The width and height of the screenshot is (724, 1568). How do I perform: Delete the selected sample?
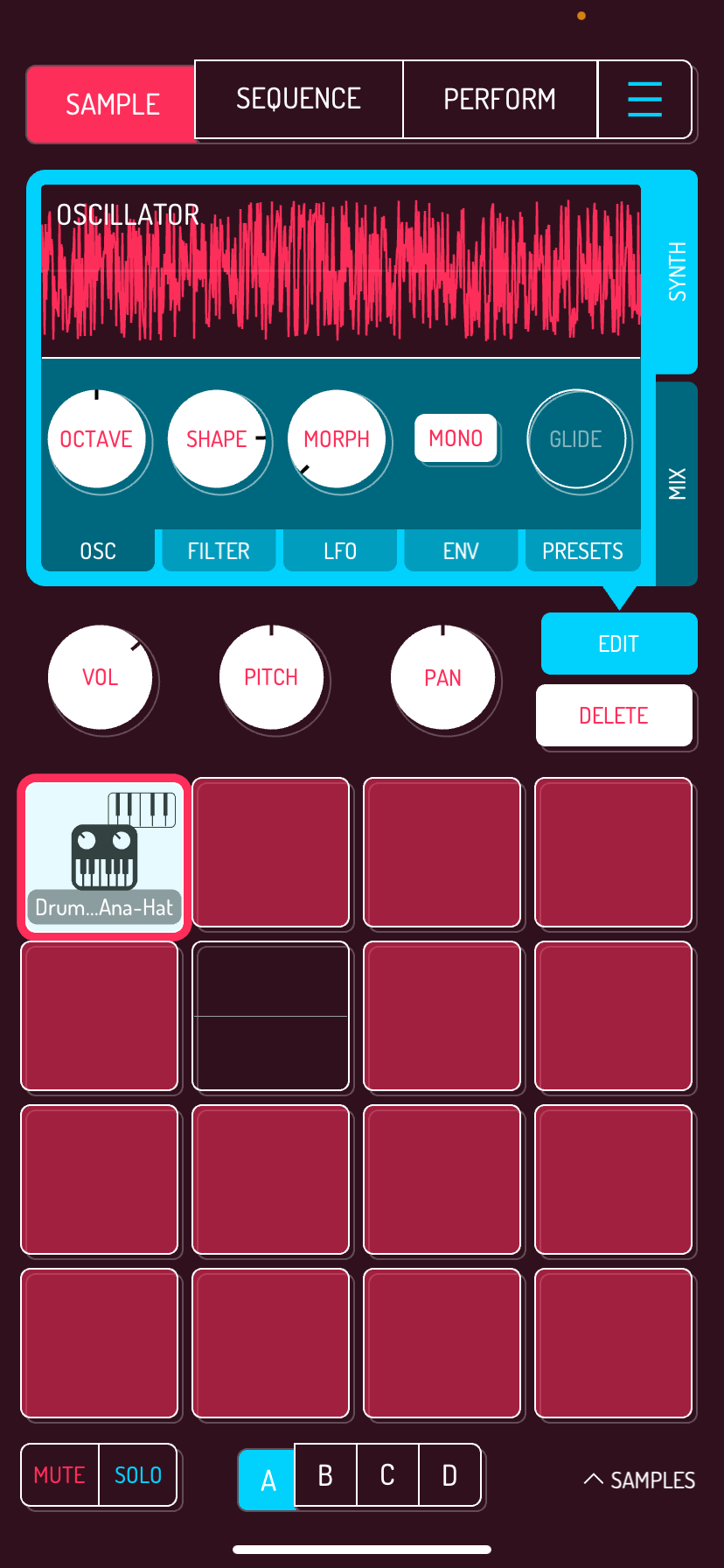click(614, 716)
